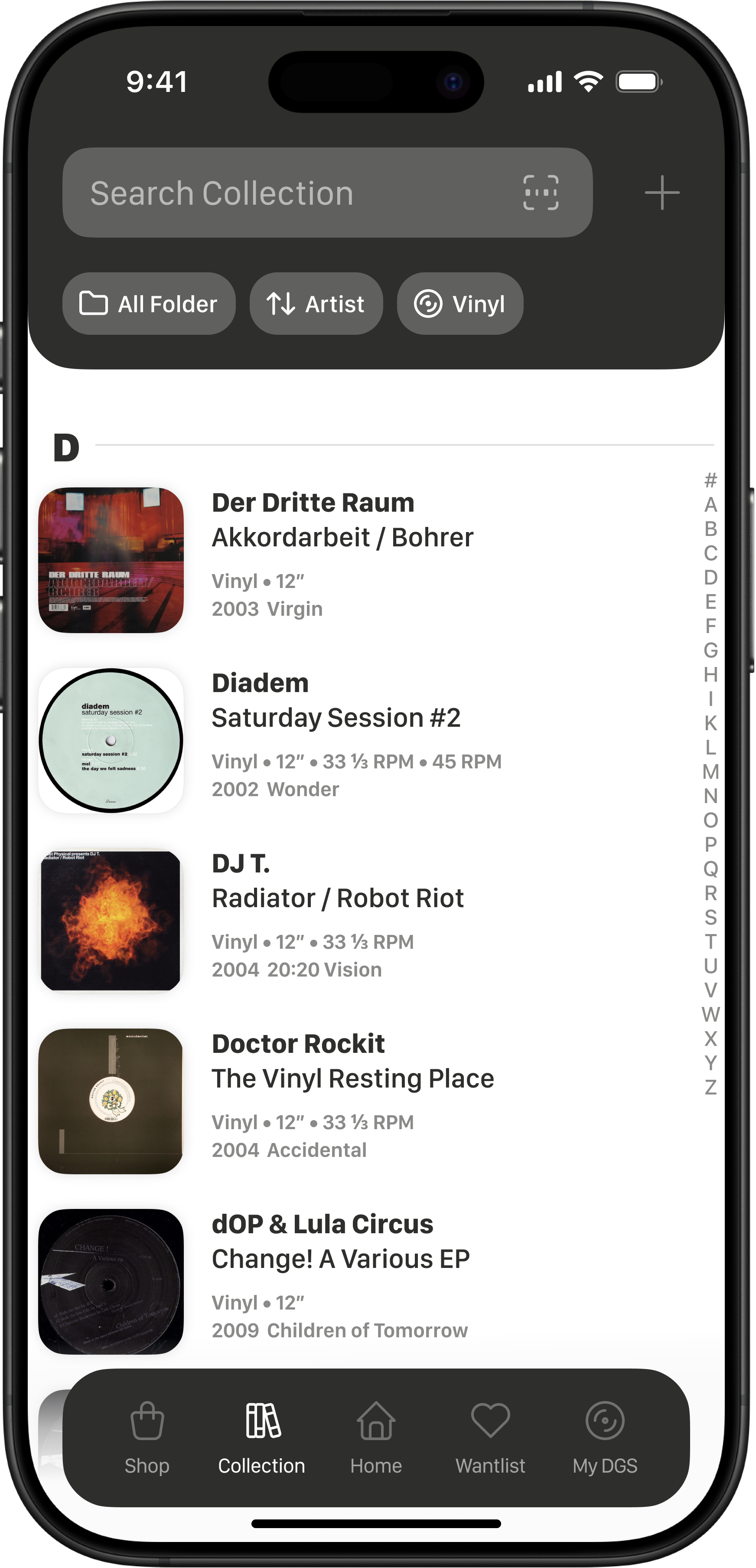
Task: Open the Vinyl format filter chip
Action: [459, 304]
